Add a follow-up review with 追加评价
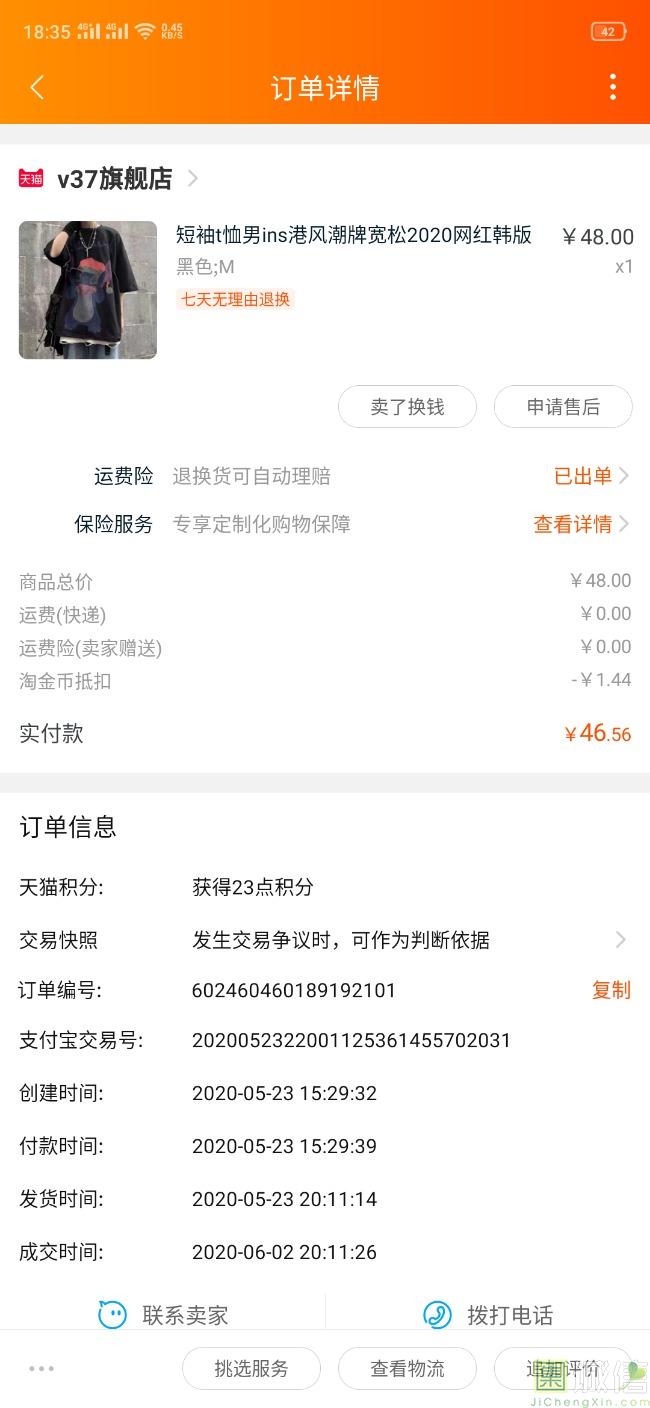Viewport: 650px width, 1408px height. [563, 1369]
